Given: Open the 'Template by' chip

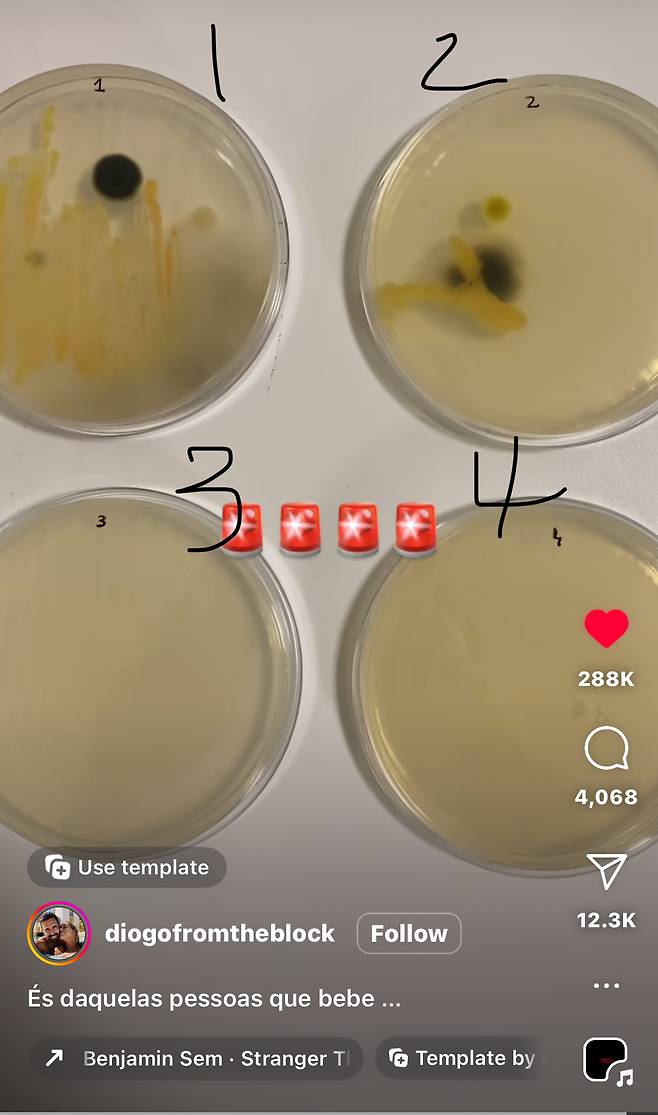Looking at the screenshot, I should pos(463,1058).
